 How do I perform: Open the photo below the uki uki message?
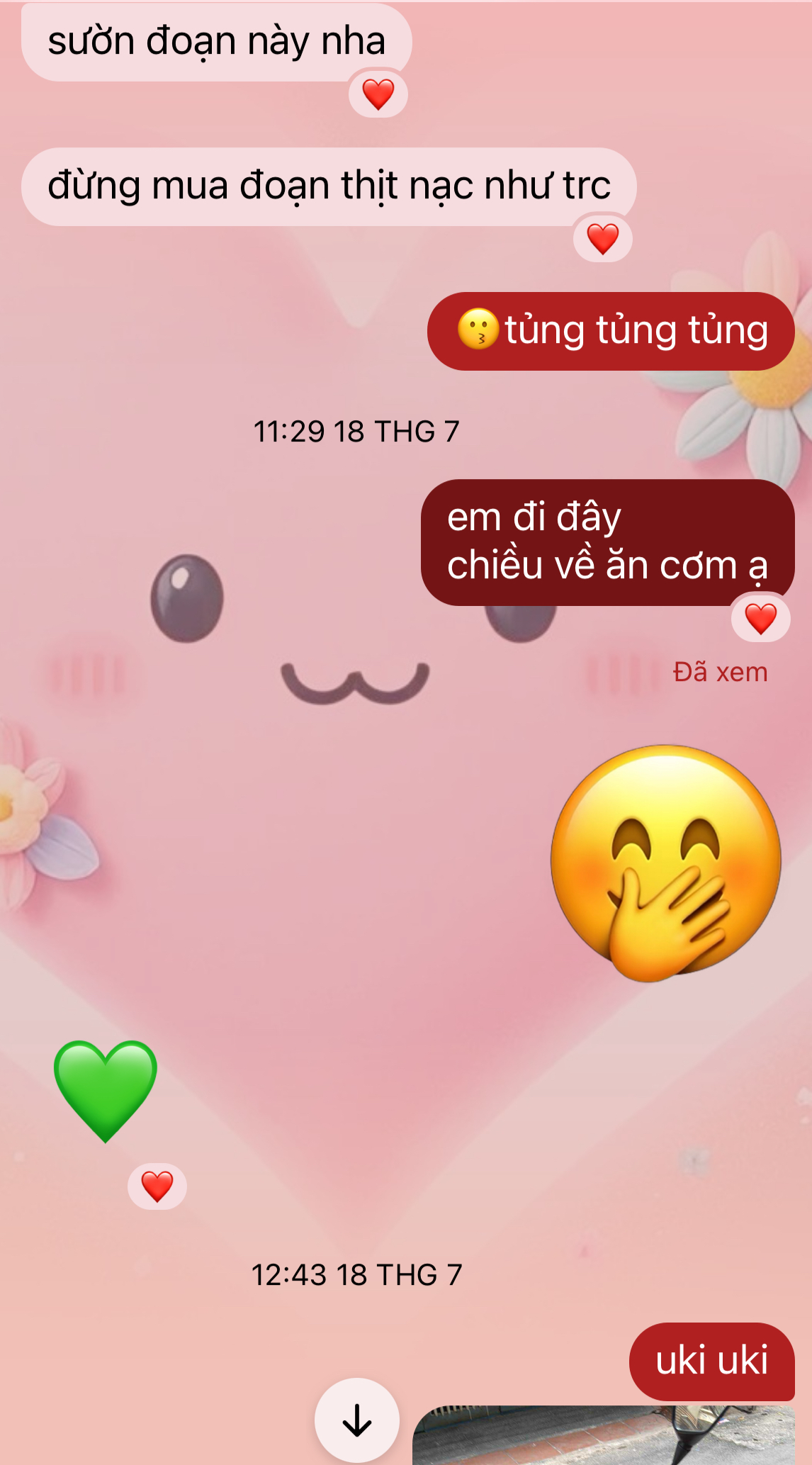click(602, 1436)
